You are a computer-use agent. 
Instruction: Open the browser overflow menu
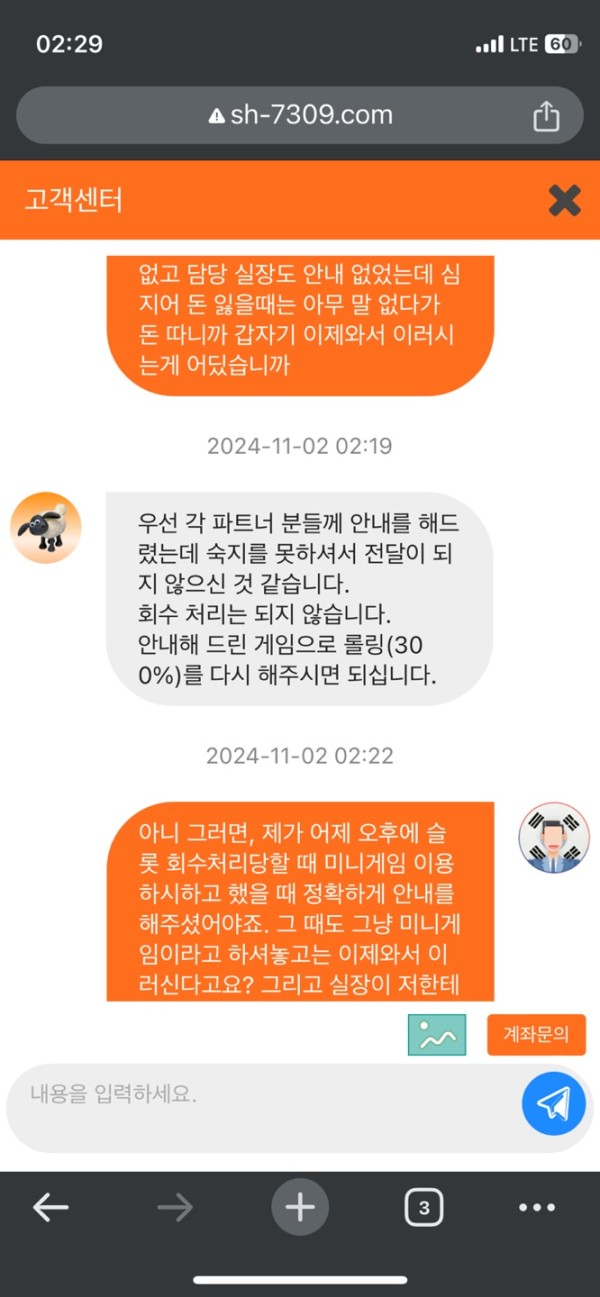(x=537, y=1208)
